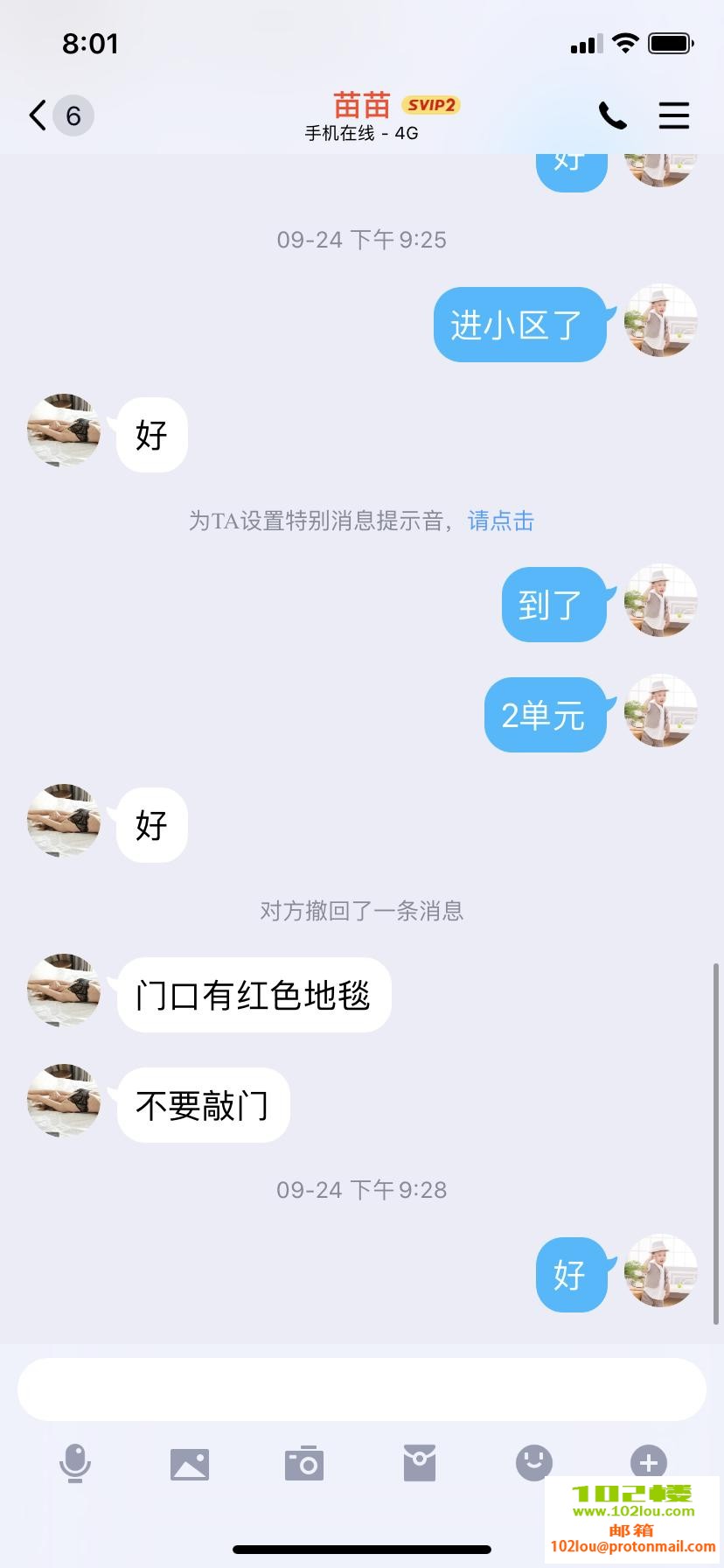724x1568 pixels.
Task: Go back using the chevron with badge 6
Action: [x=52, y=115]
